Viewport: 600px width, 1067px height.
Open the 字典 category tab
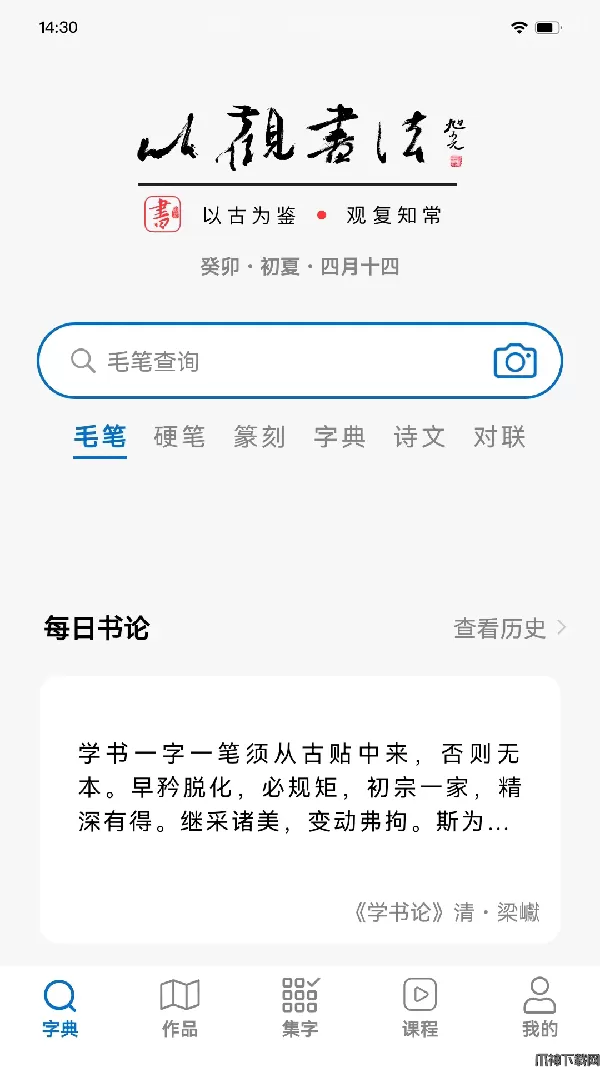coord(340,437)
